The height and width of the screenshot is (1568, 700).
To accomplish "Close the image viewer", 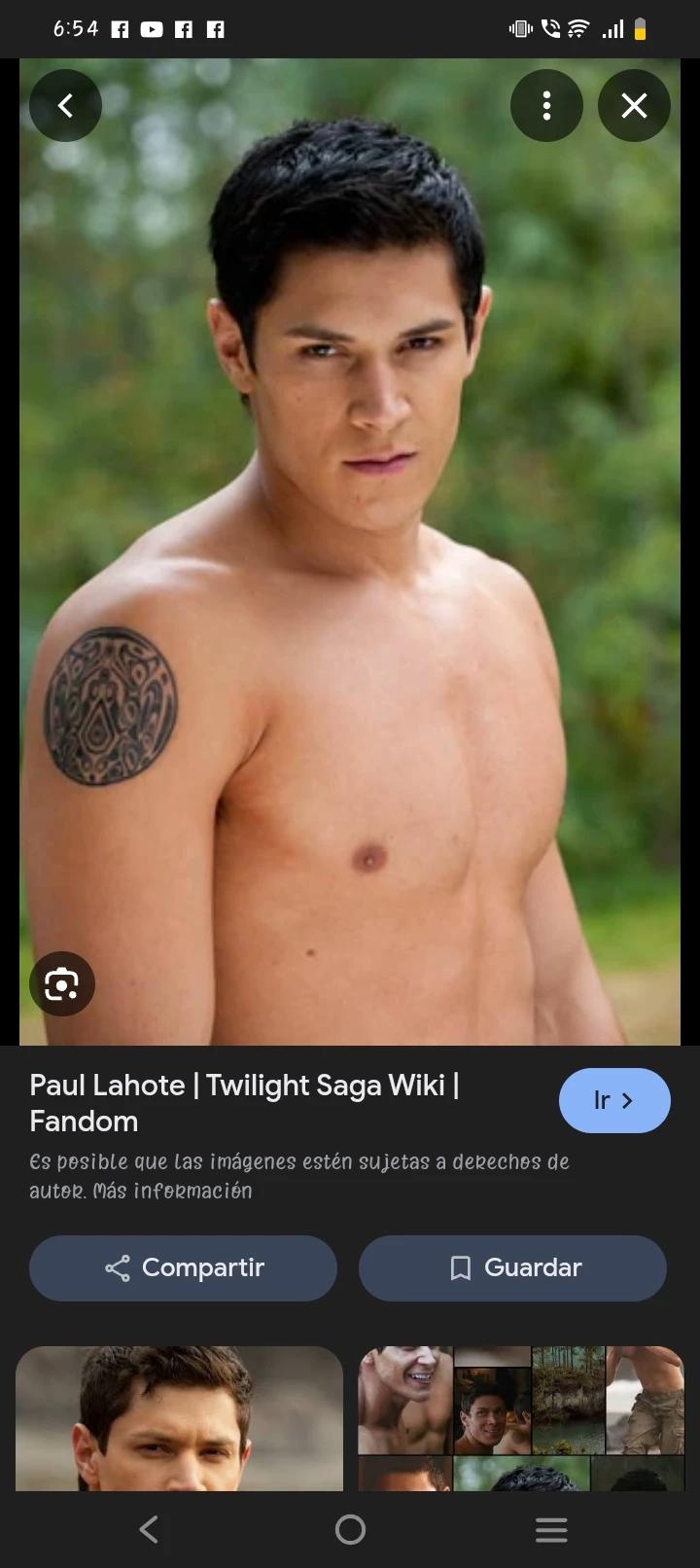I will [634, 105].
